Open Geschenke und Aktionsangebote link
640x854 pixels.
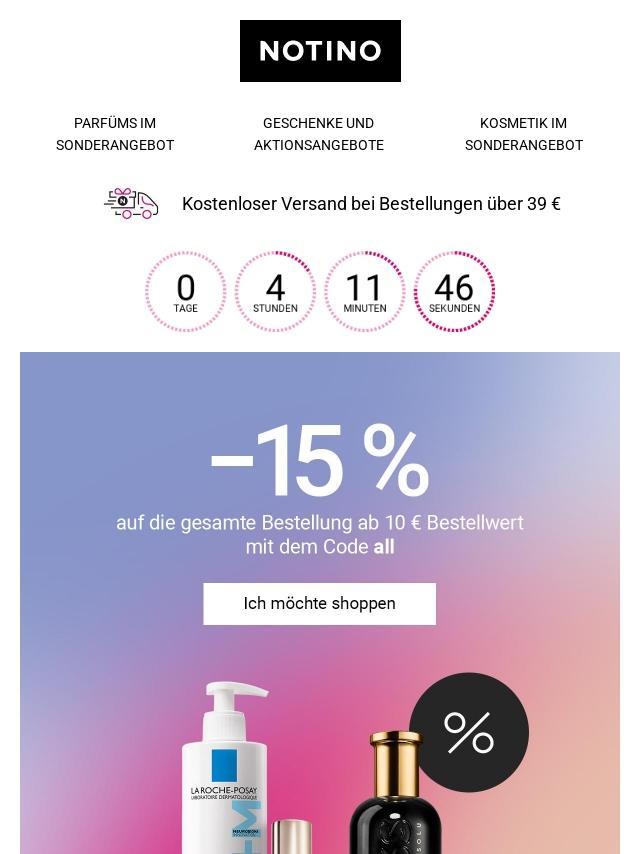click(319, 134)
